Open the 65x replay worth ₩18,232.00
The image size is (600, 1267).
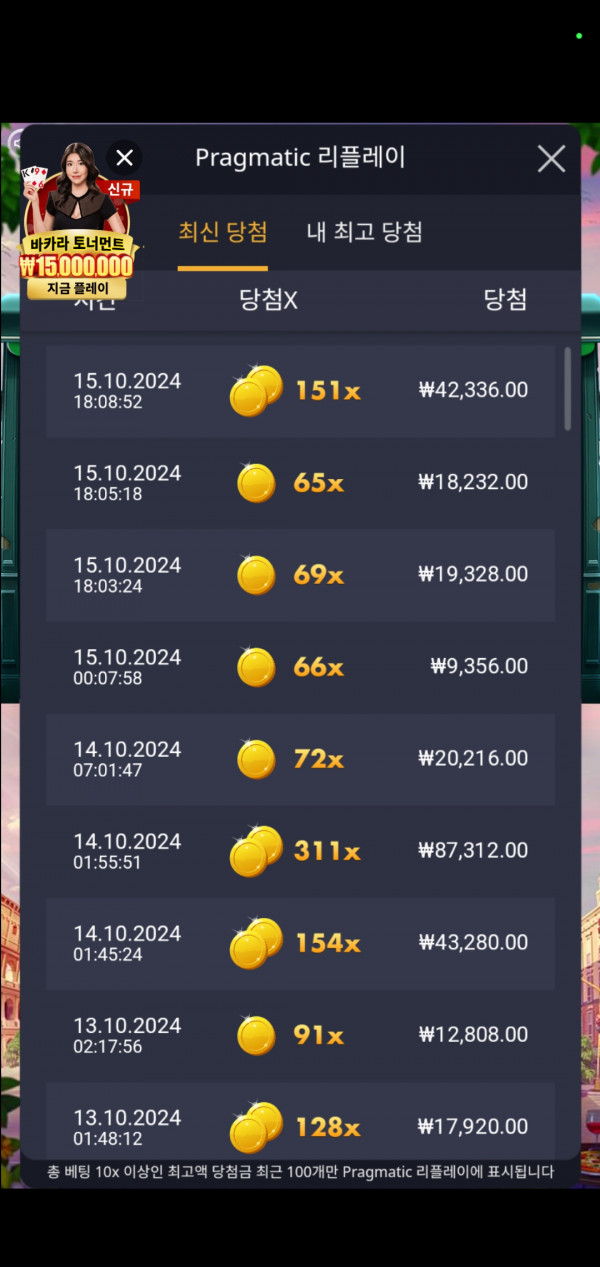300,483
